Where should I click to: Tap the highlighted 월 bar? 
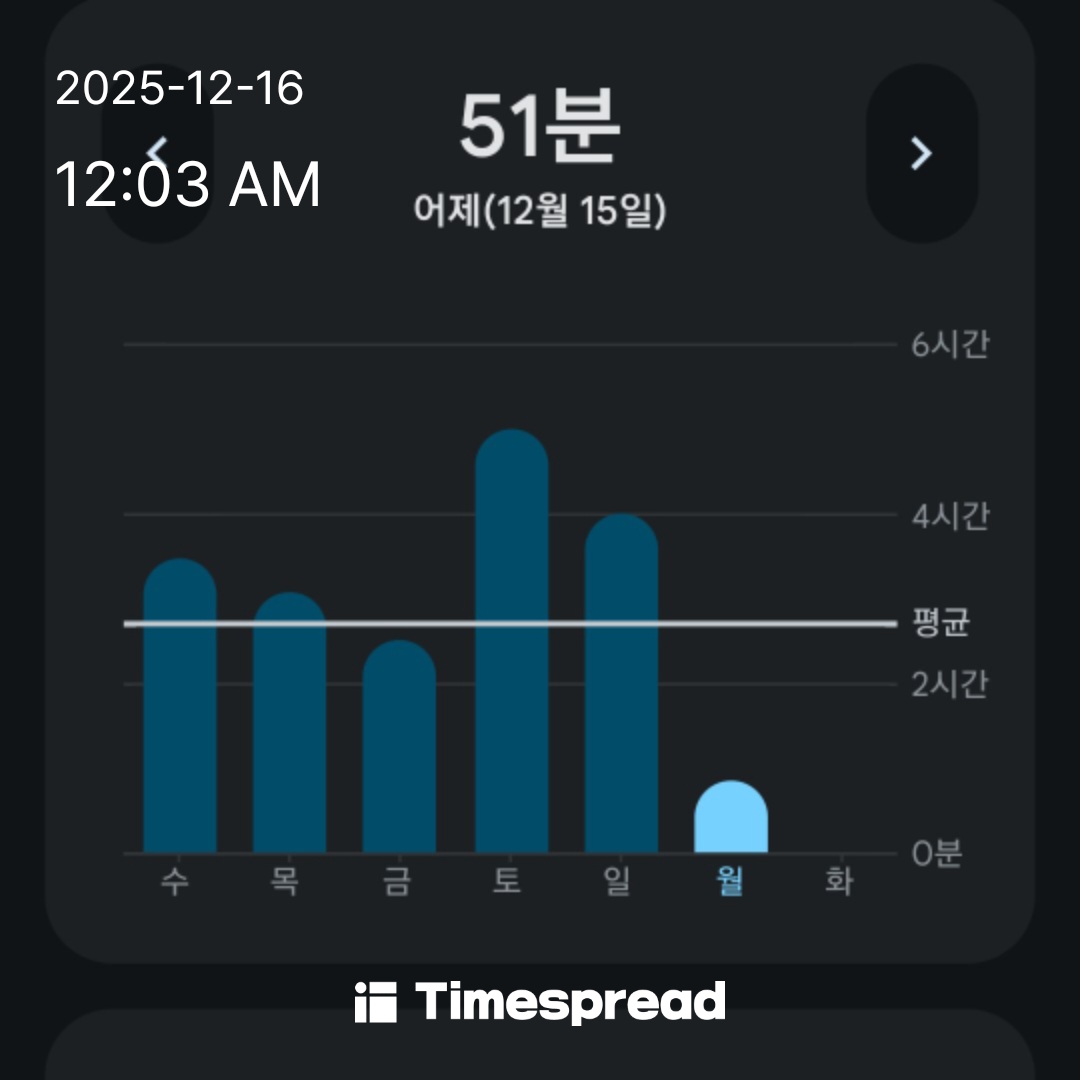731,818
